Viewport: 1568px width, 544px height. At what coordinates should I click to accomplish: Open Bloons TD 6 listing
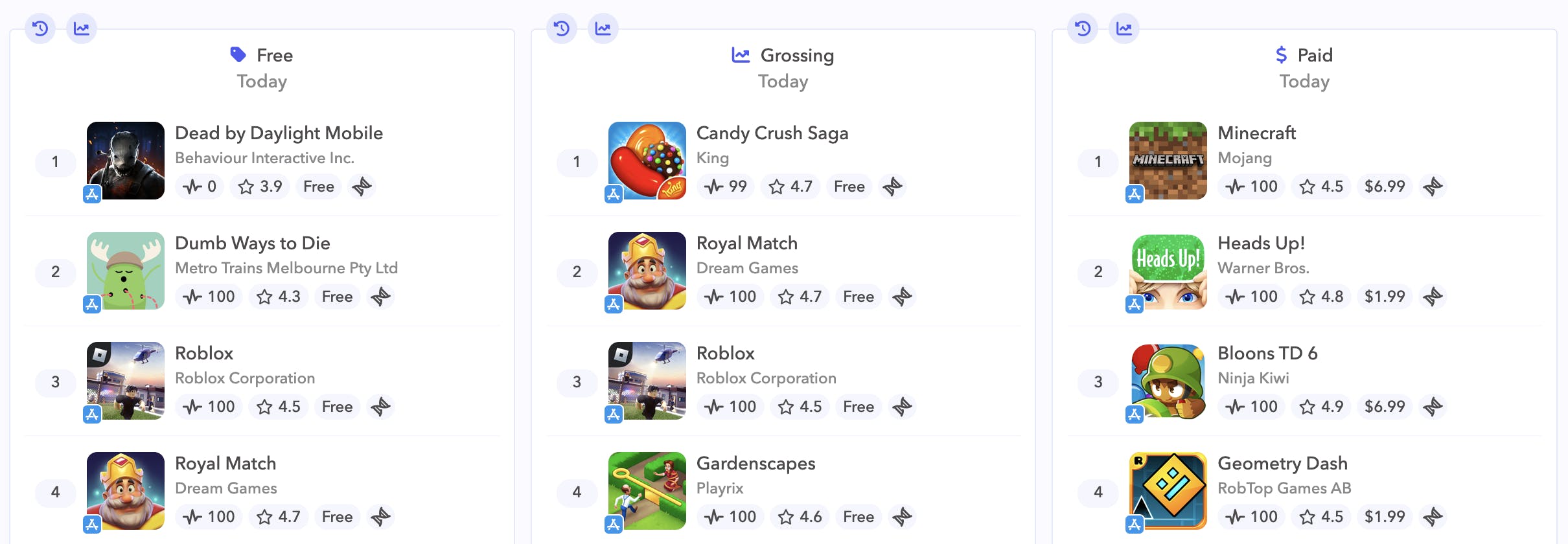tap(1267, 354)
